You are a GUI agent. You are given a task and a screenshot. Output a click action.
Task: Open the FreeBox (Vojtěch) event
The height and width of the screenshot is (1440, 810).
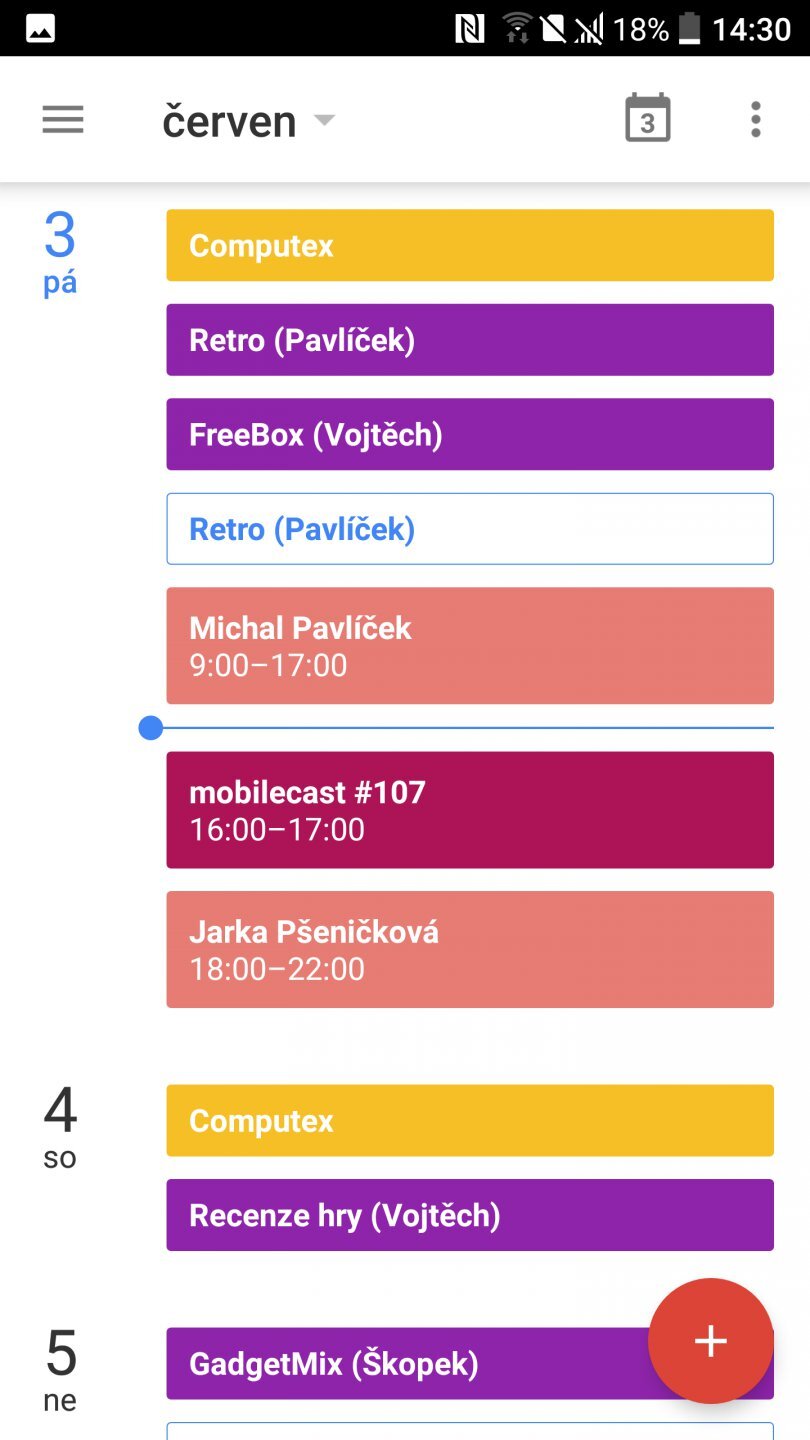coord(469,434)
